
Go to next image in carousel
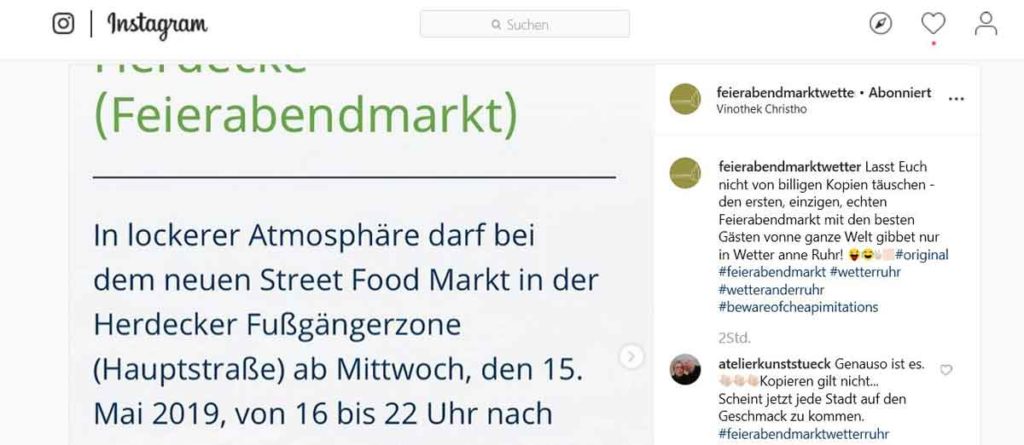[x=631, y=355]
